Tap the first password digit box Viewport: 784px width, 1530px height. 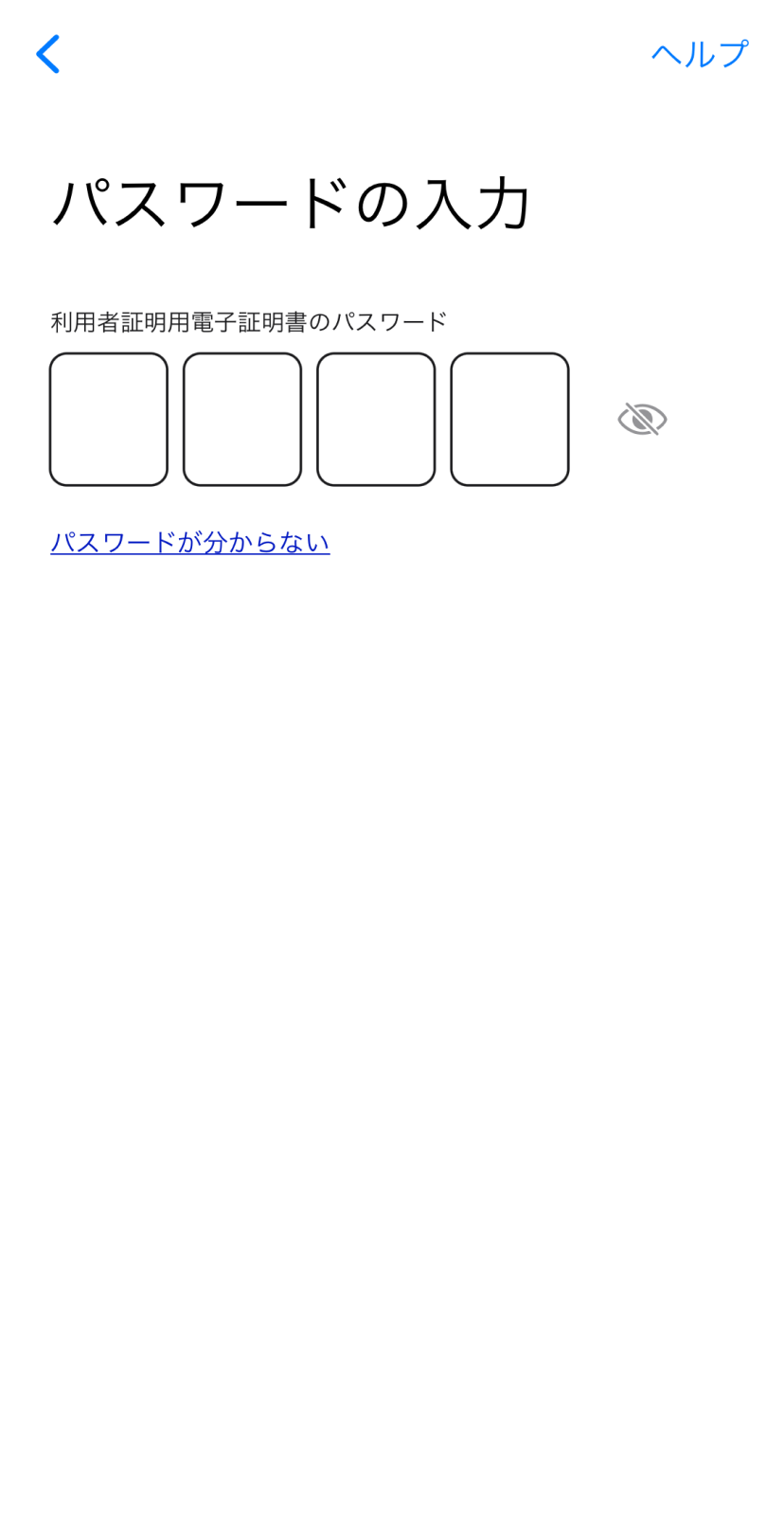tap(109, 419)
